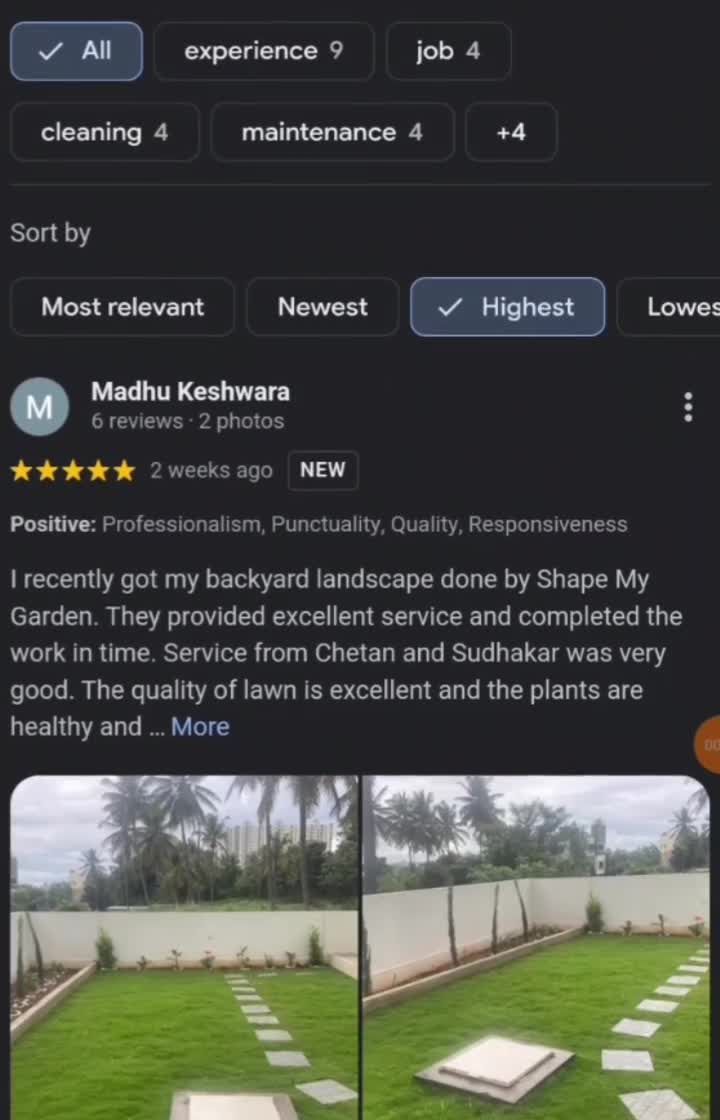Viewport: 720px width, 1120px height.
Task: Open the right garden pathway photo
Action: [x=536, y=945]
